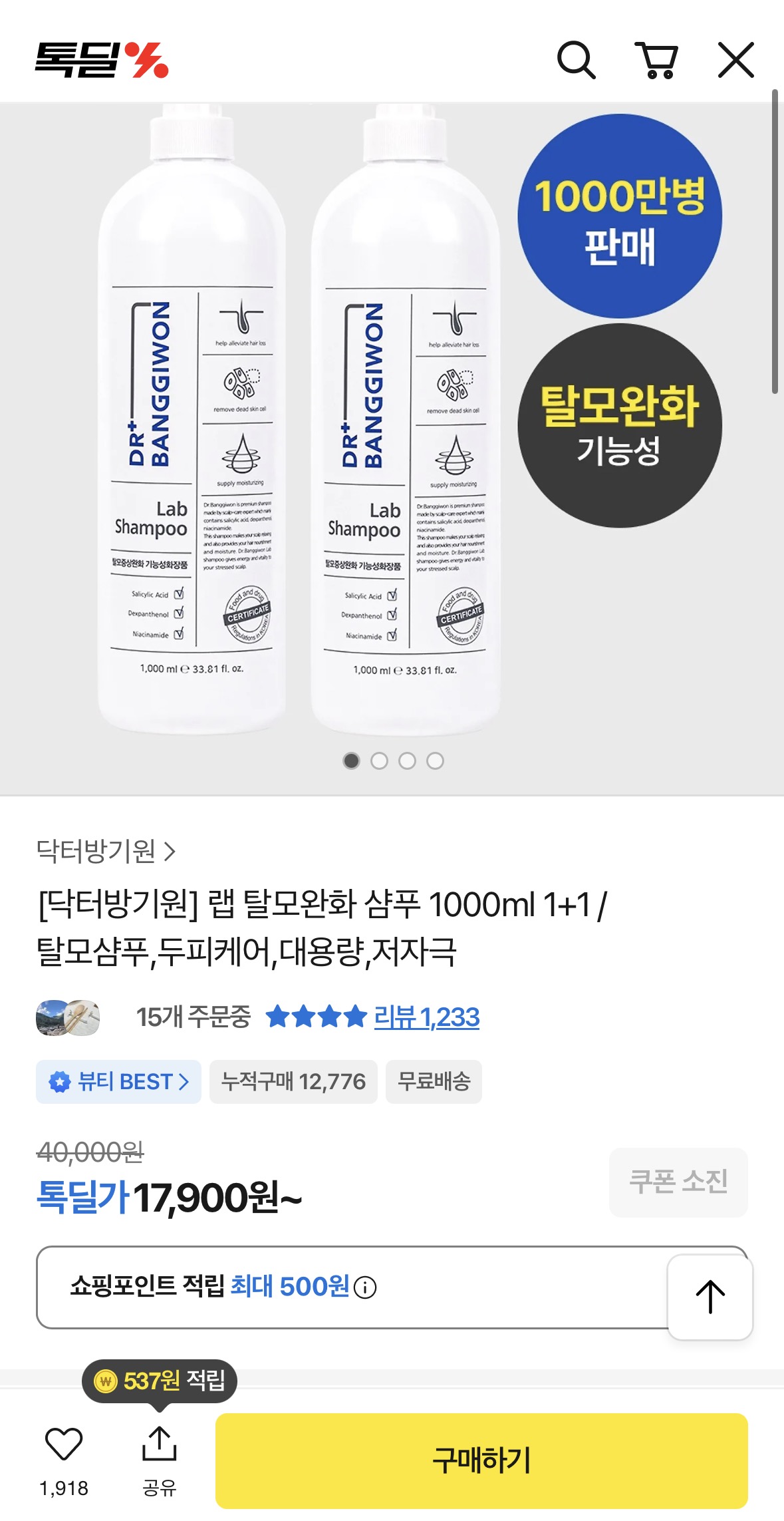
Task: Add product to wishlist with heart
Action: [x=64, y=1444]
